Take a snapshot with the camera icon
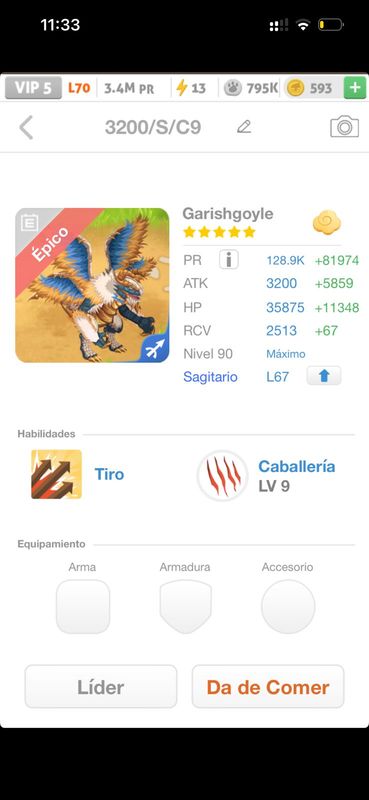Screen dimensions: 369x800 [345, 127]
